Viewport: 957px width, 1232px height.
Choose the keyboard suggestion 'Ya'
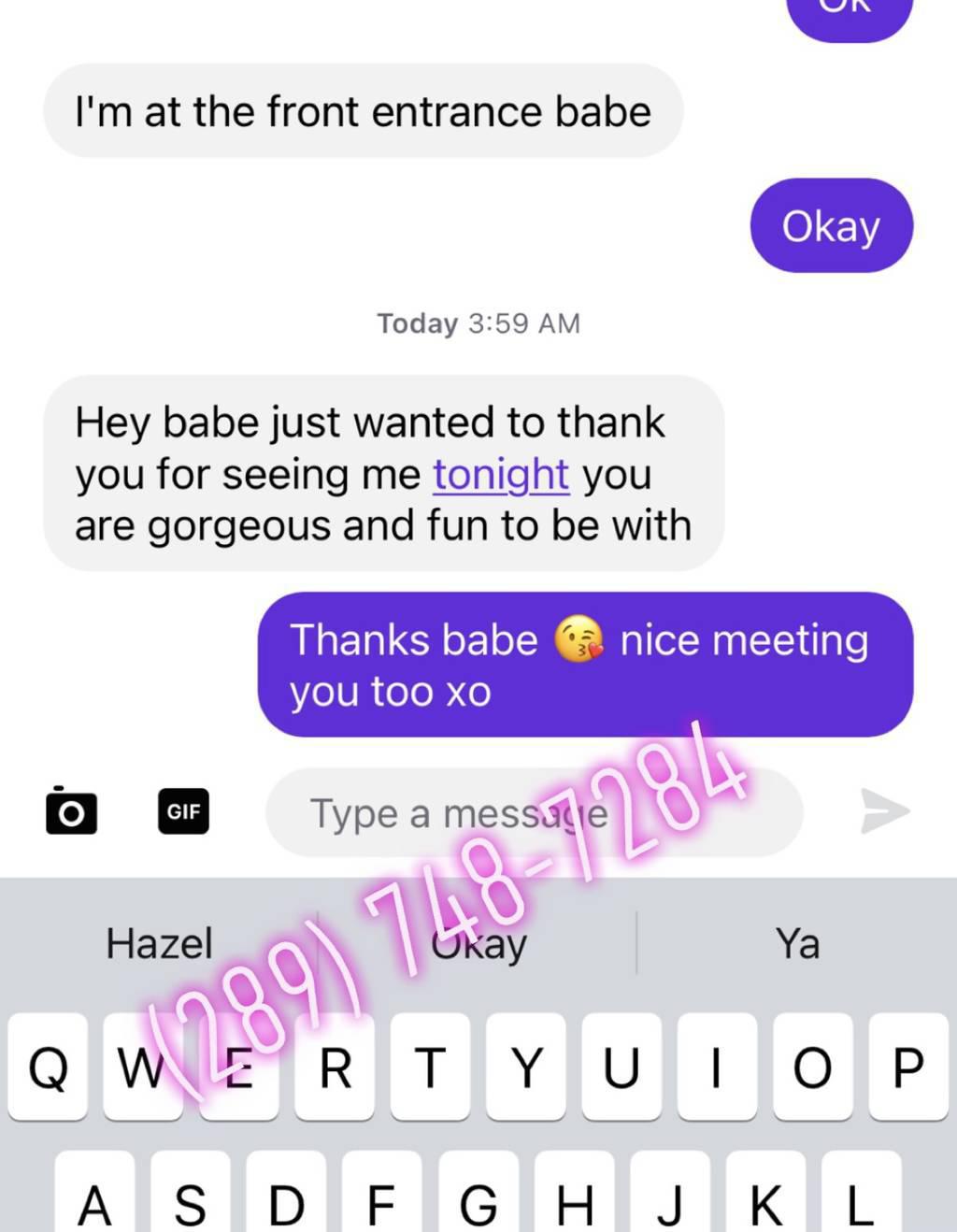click(x=797, y=942)
